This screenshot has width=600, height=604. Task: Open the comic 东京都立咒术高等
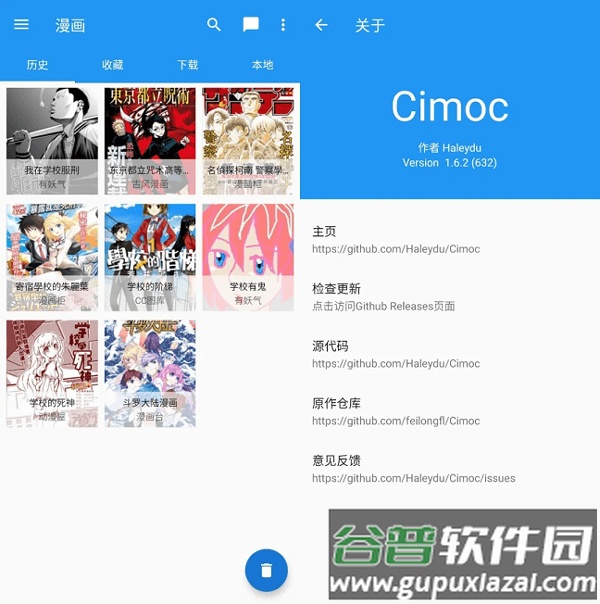150,140
